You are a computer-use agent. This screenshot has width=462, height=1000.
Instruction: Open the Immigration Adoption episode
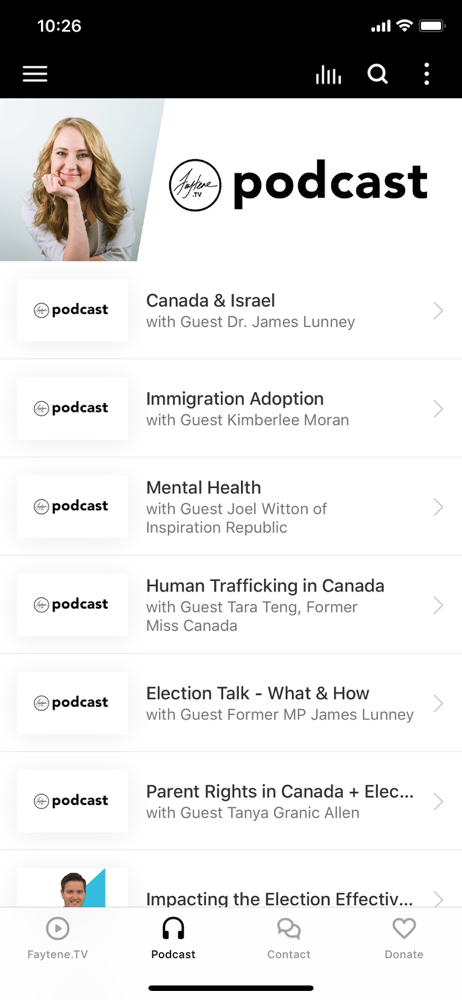pos(231,409)
